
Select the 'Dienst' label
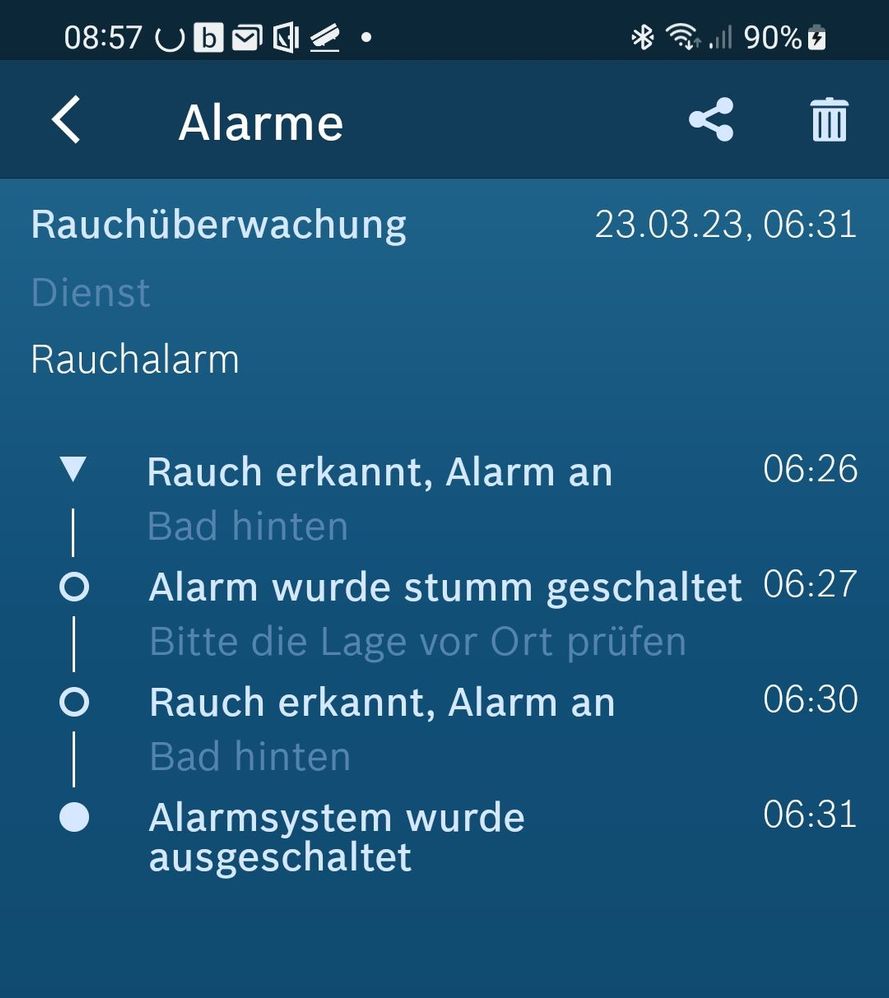click(90, 292)
